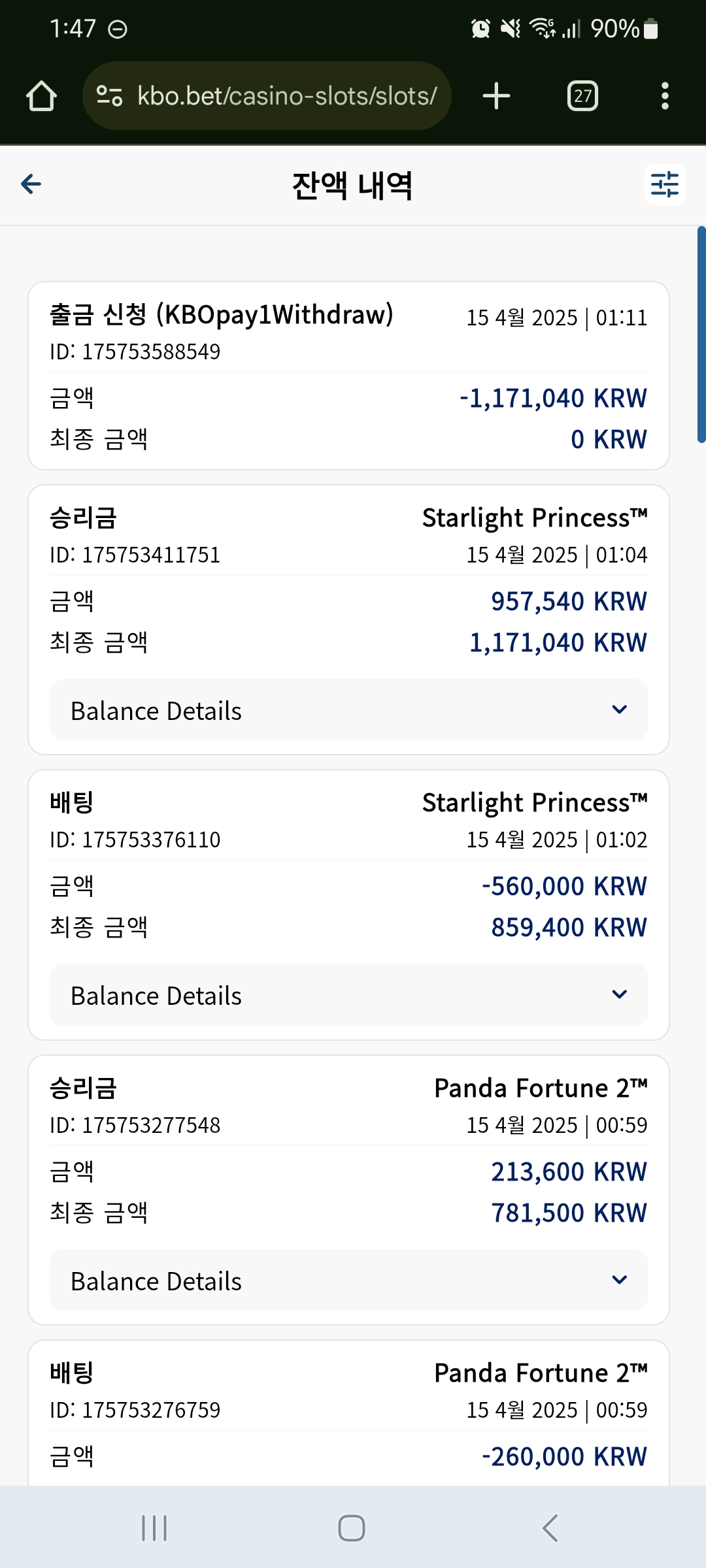Viewport: 706px width, 1568px height.
Task: Open the tab switcher showing 27 tabs
Action: pyautogui.click(x=582, y=96)
